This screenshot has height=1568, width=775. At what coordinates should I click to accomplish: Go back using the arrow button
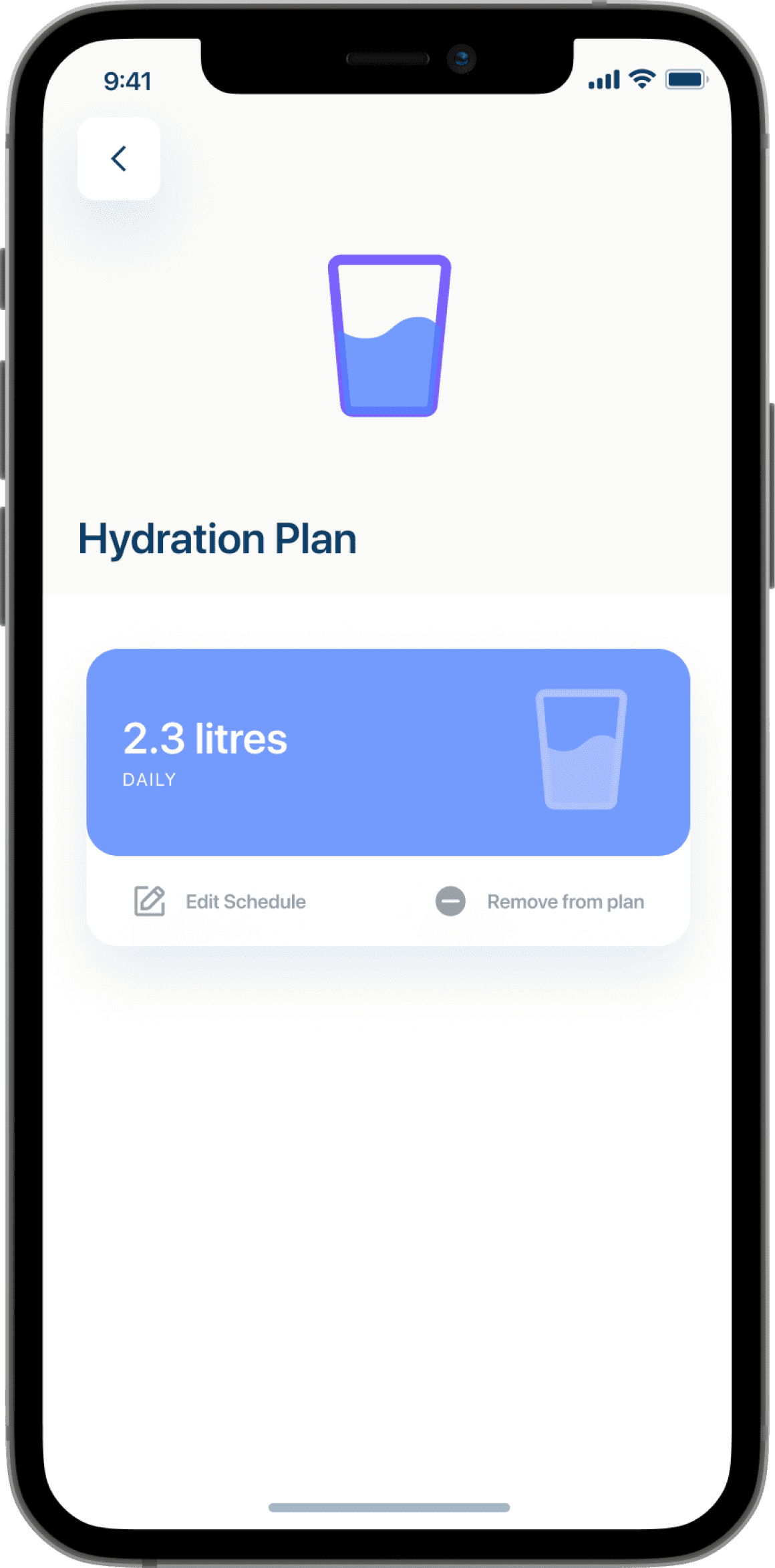tap(119, 159)
